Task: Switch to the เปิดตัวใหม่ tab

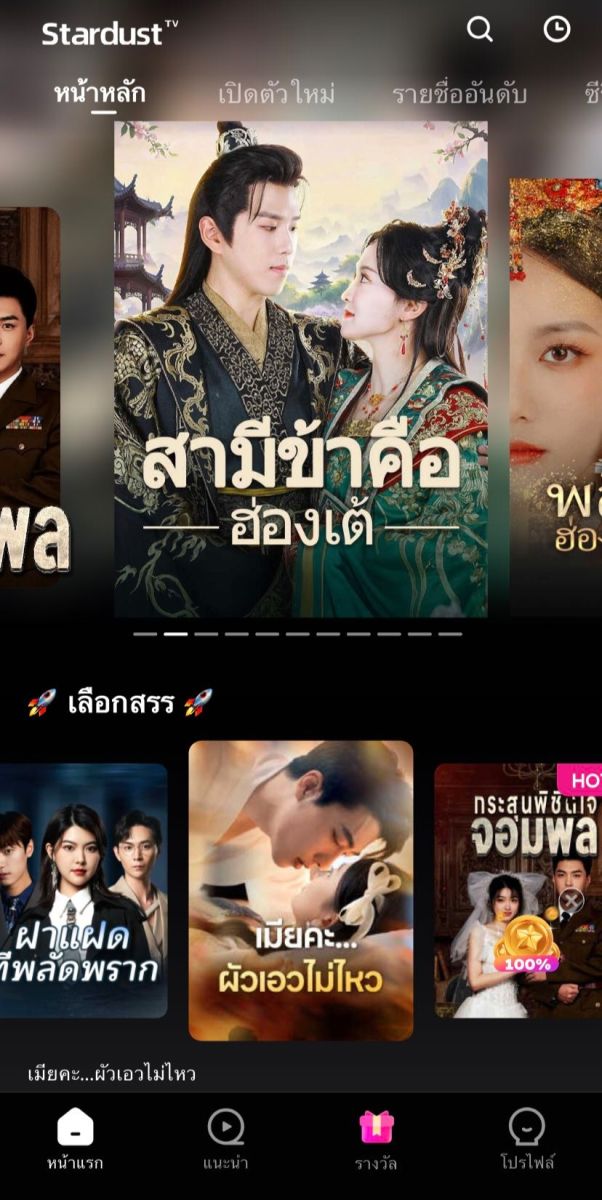Action: tap(276, 95)
